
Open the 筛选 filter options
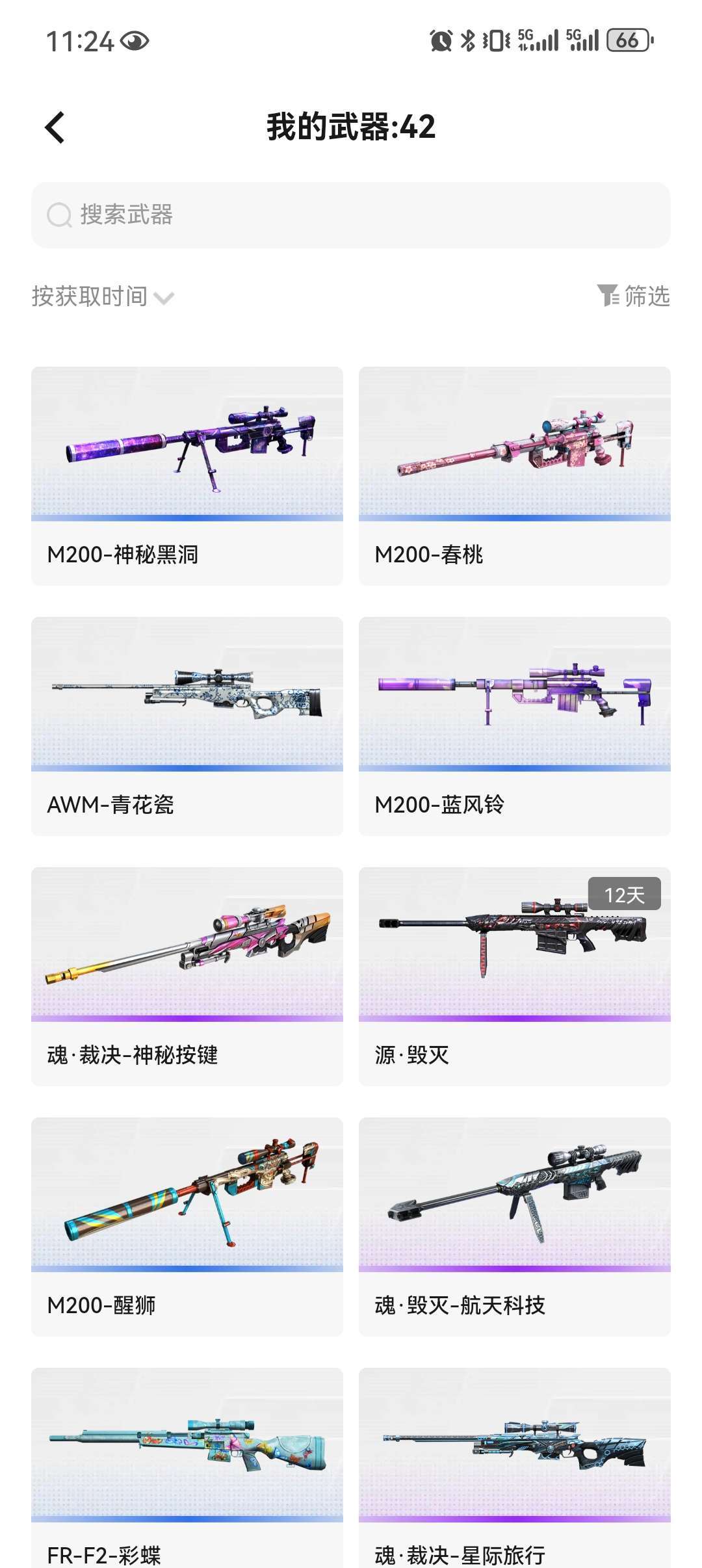(x=634, y=296)
